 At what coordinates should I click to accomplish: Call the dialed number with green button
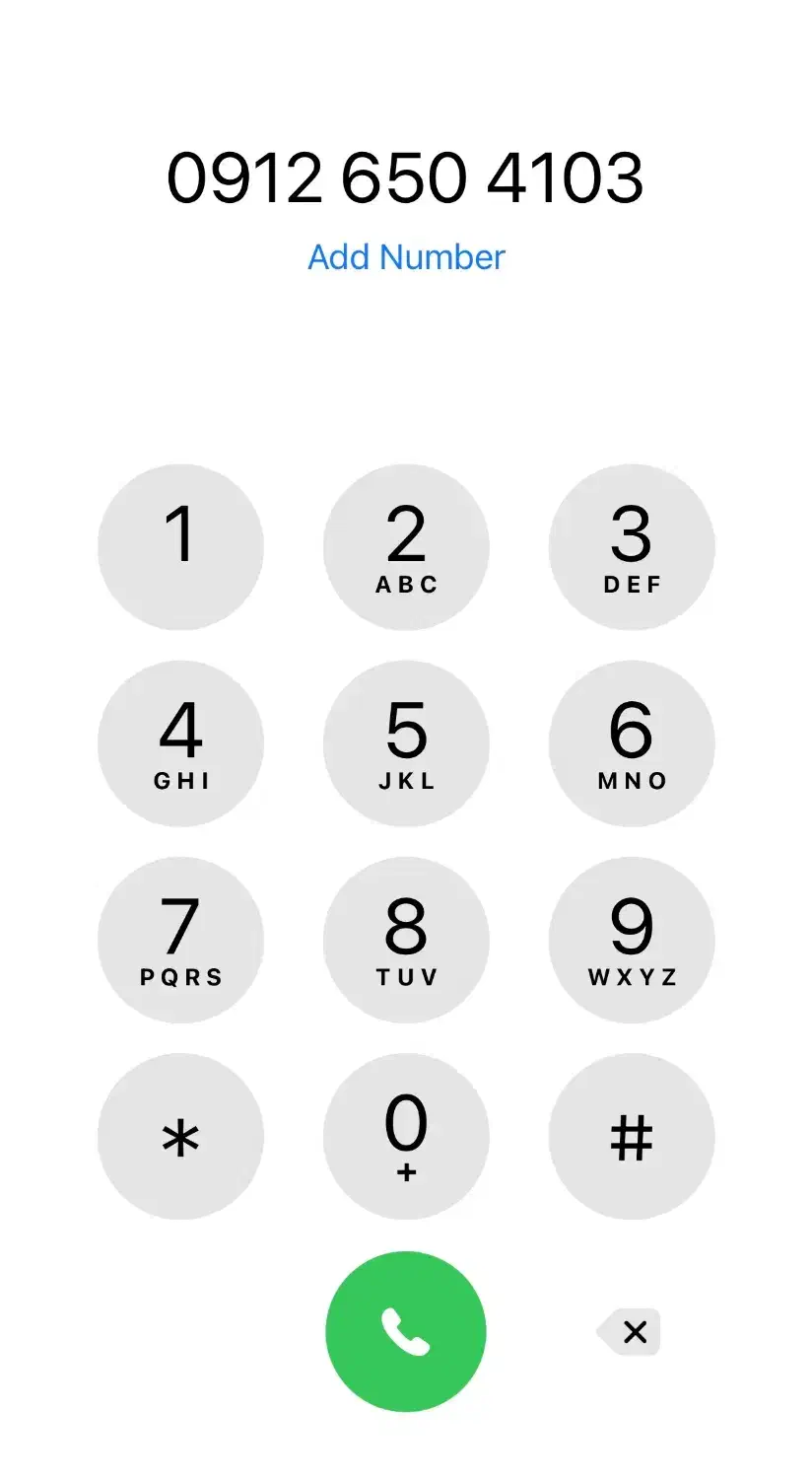coord(406,1331)
